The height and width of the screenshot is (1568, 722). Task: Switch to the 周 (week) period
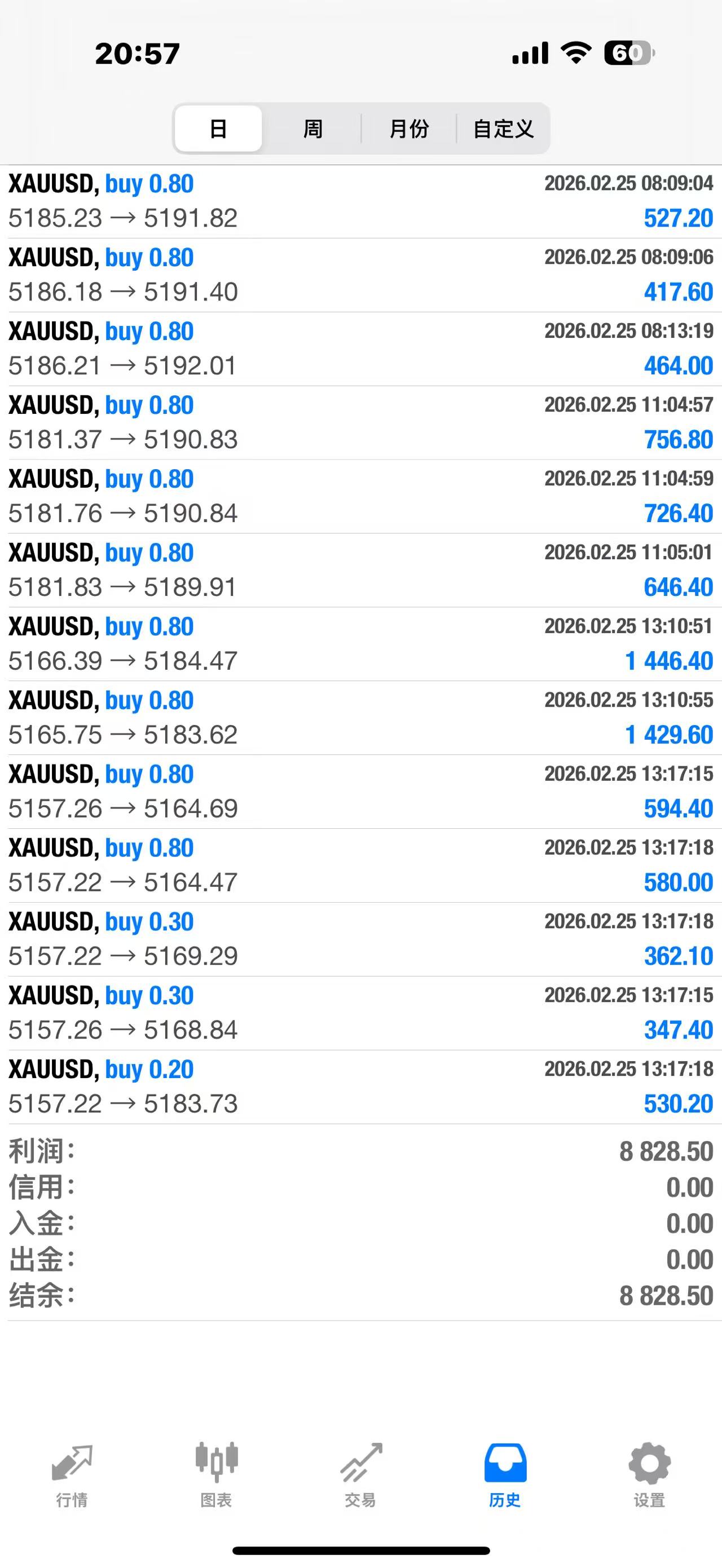[x=312, y=129]
